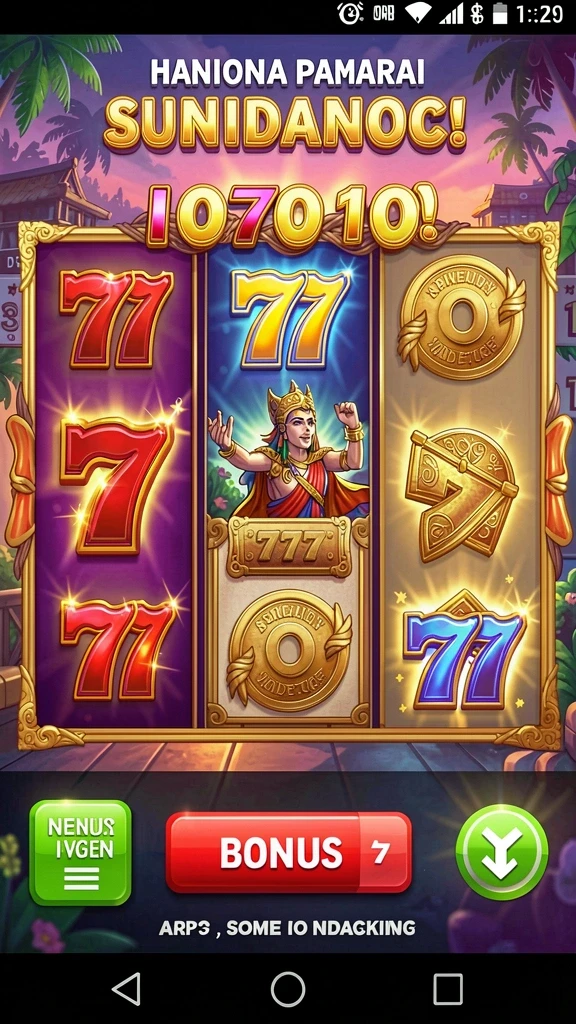Open the green menu button

81,852
